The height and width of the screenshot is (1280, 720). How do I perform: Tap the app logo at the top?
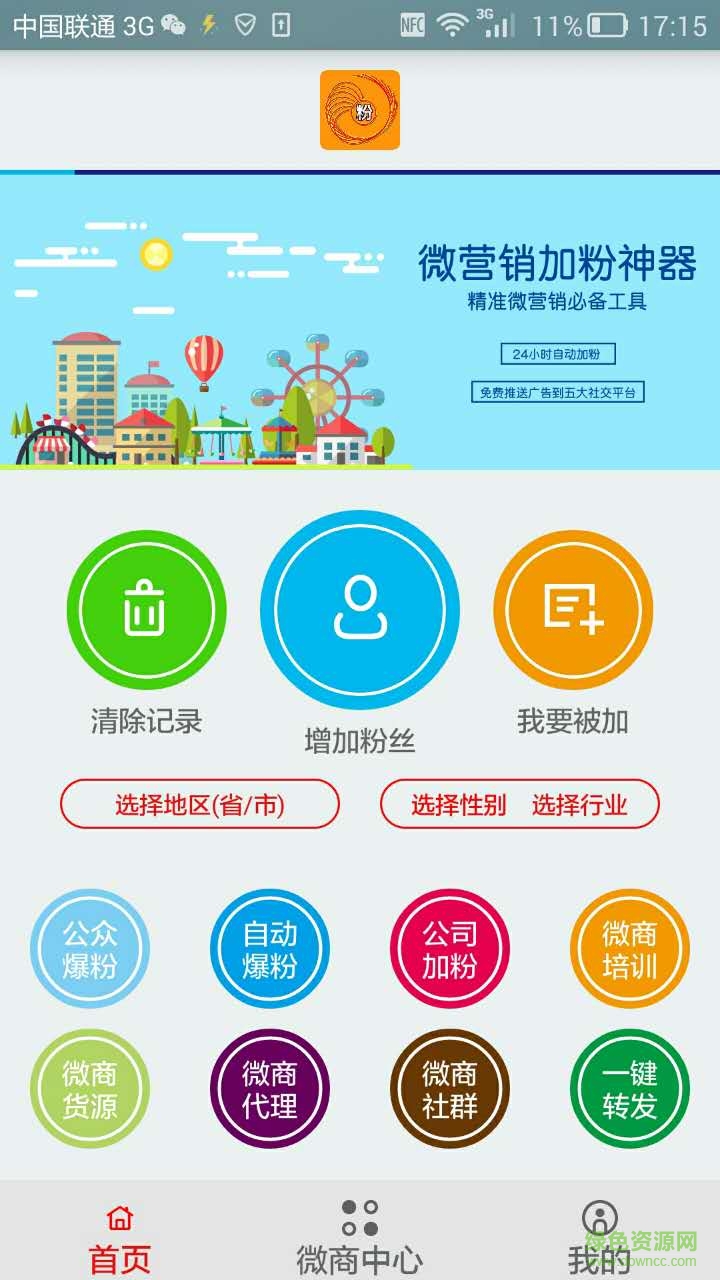[360, 110]
